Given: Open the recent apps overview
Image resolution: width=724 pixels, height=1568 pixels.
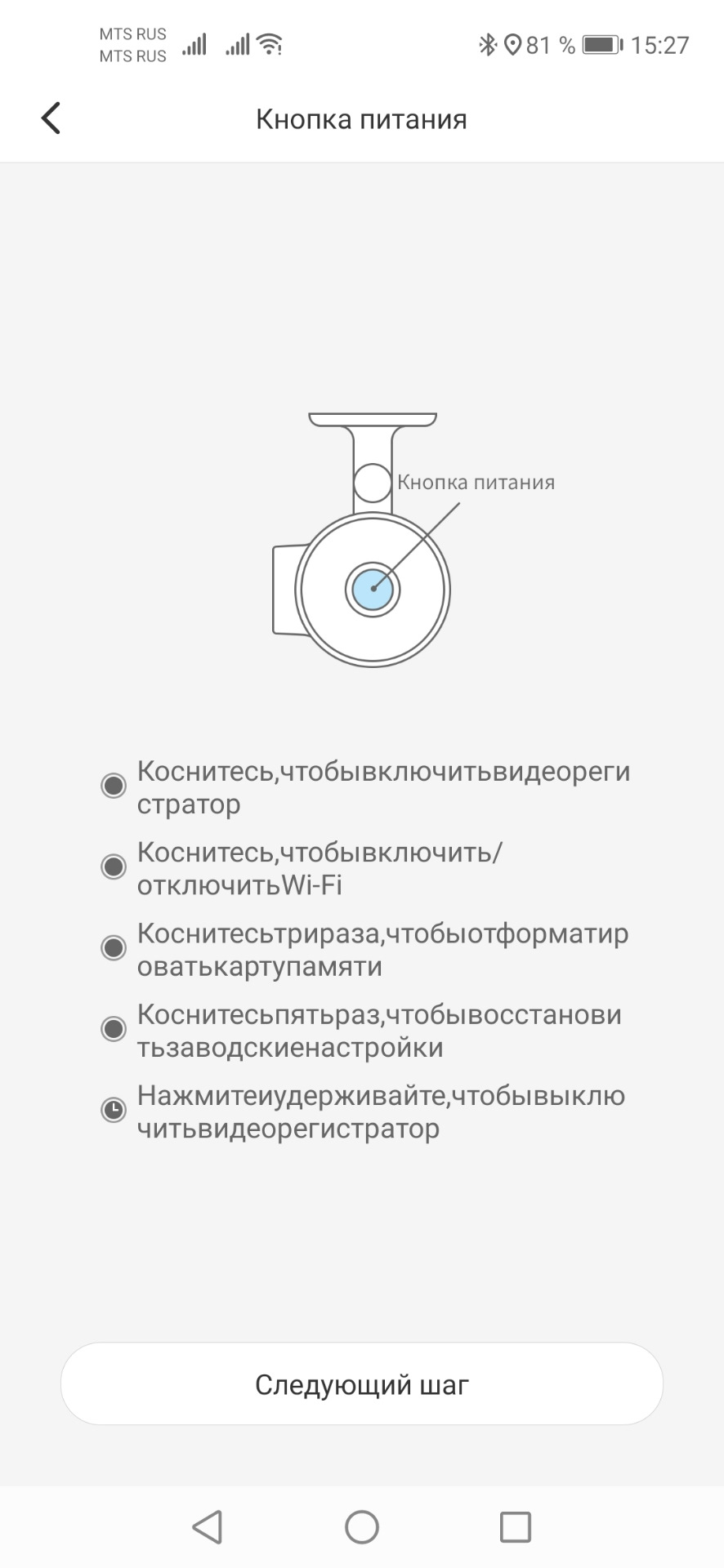Looking at the screenshot, I should [x=515, y=1526].
